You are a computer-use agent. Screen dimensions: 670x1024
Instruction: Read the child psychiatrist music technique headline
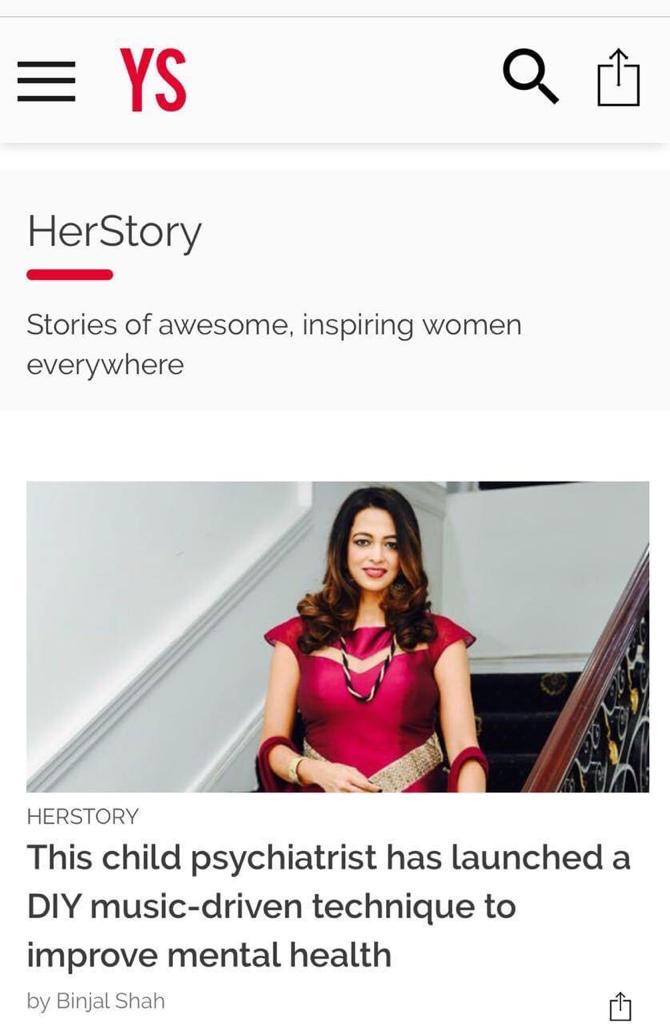coord(328,906)
